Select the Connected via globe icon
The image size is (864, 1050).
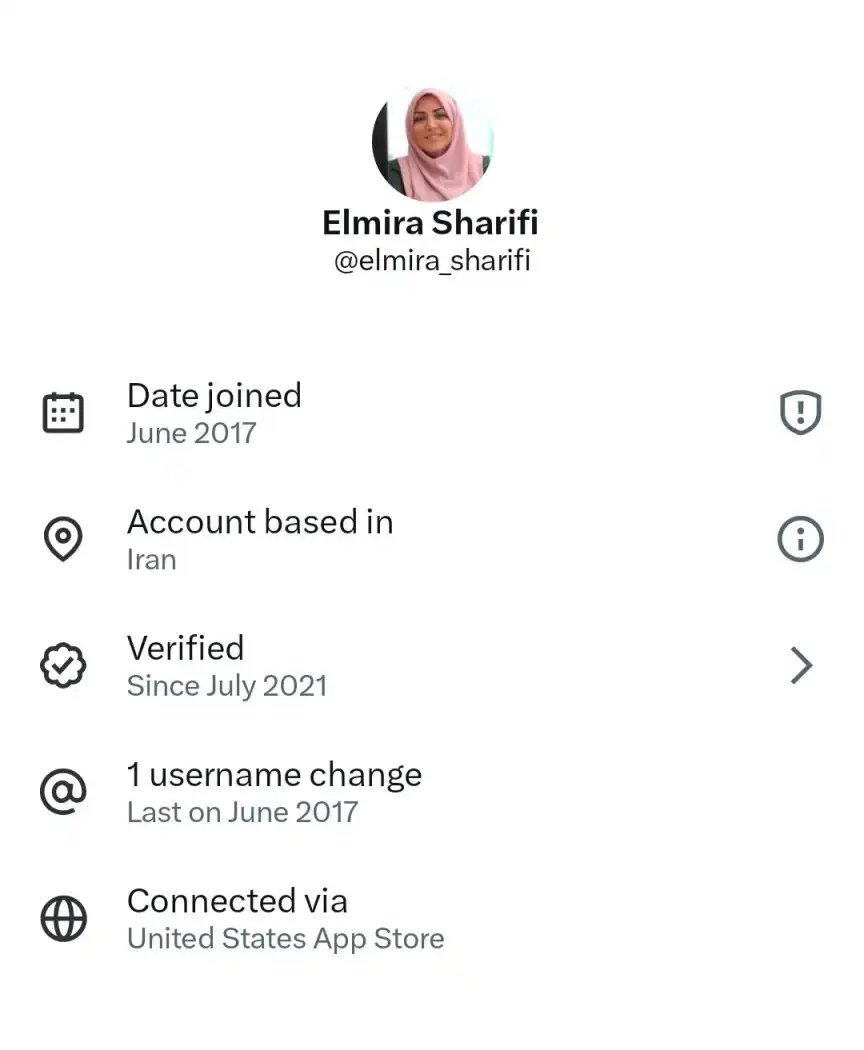point(63,918)
